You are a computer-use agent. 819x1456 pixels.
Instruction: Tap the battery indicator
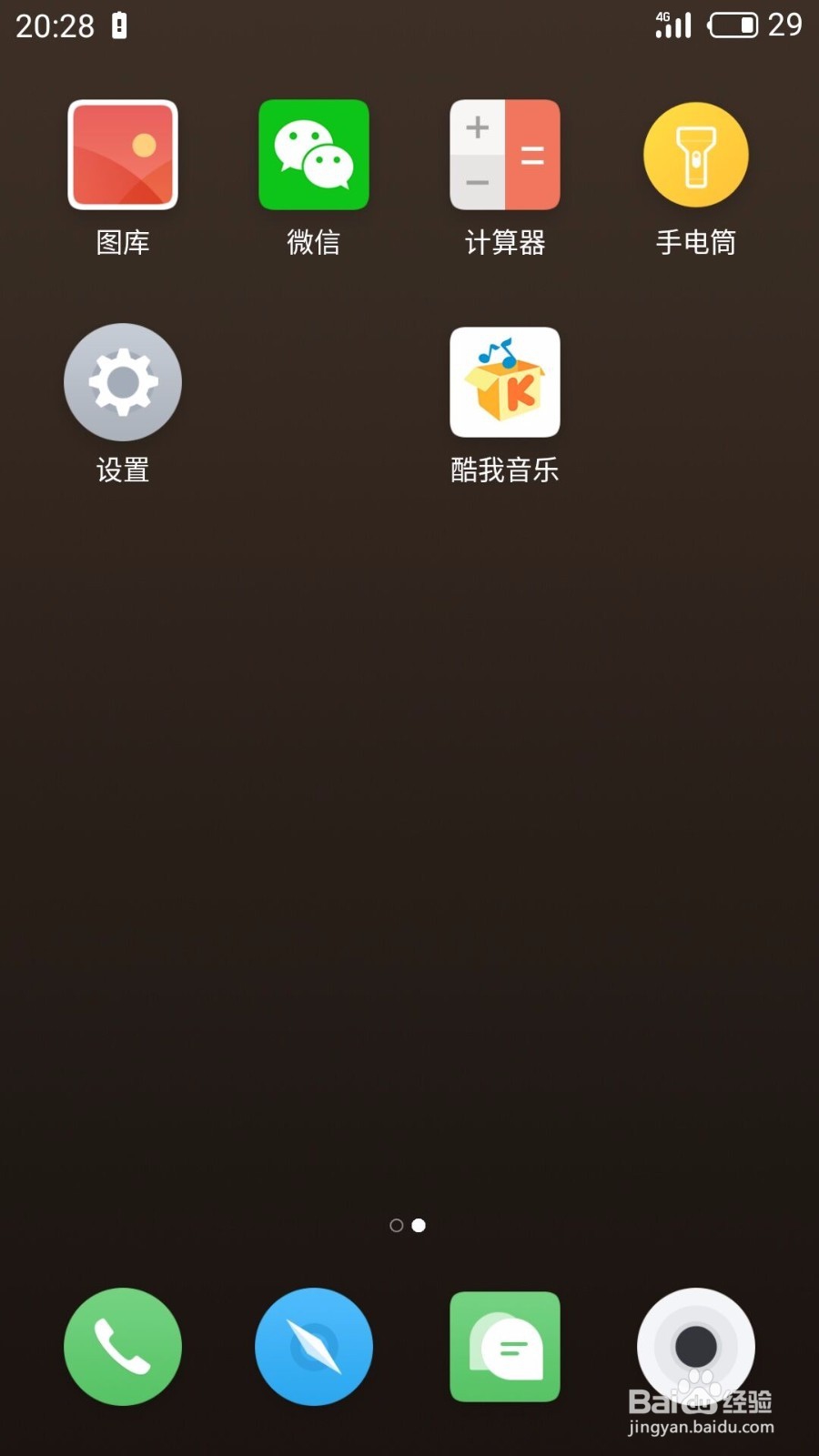click(x=733, y=25)
